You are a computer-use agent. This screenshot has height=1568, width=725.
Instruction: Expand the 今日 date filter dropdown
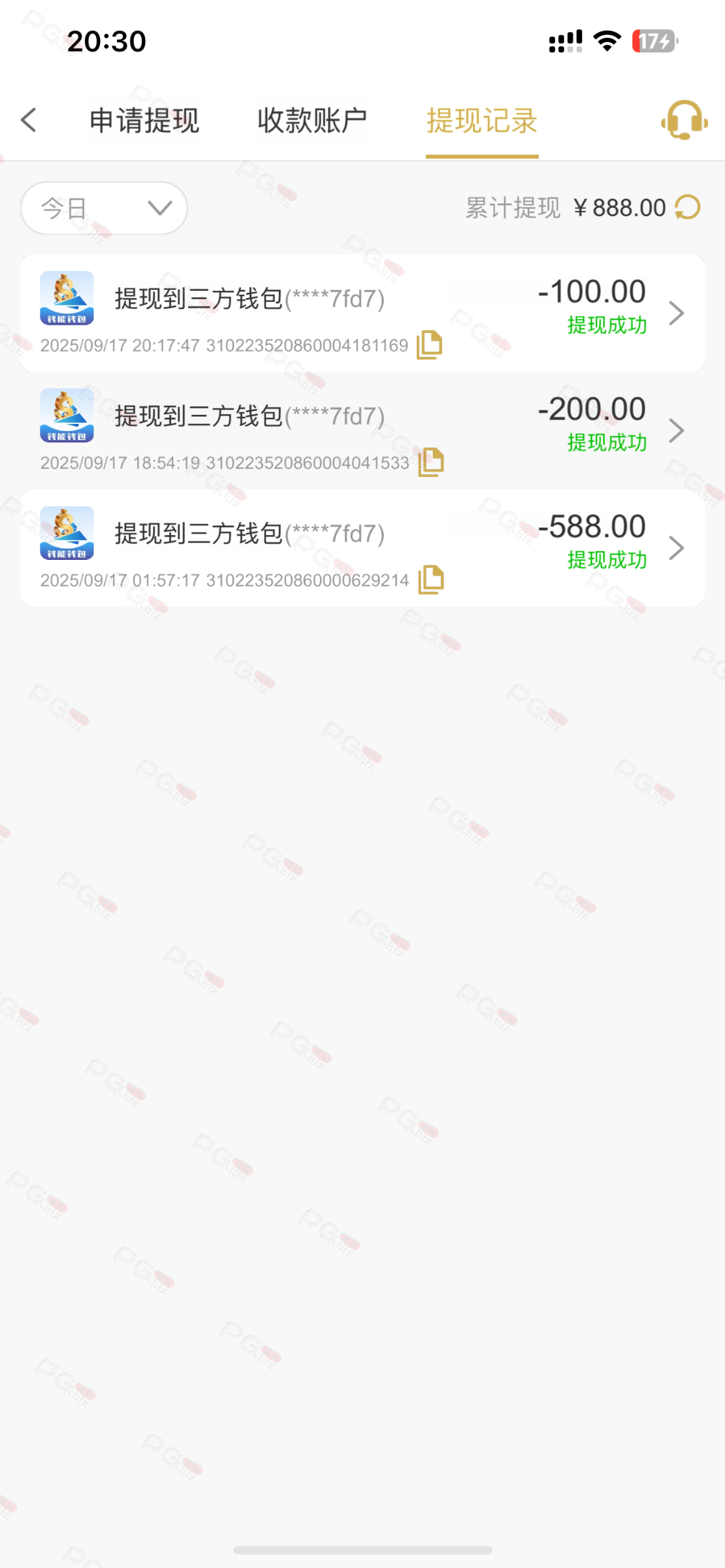(x=105, y=208)
